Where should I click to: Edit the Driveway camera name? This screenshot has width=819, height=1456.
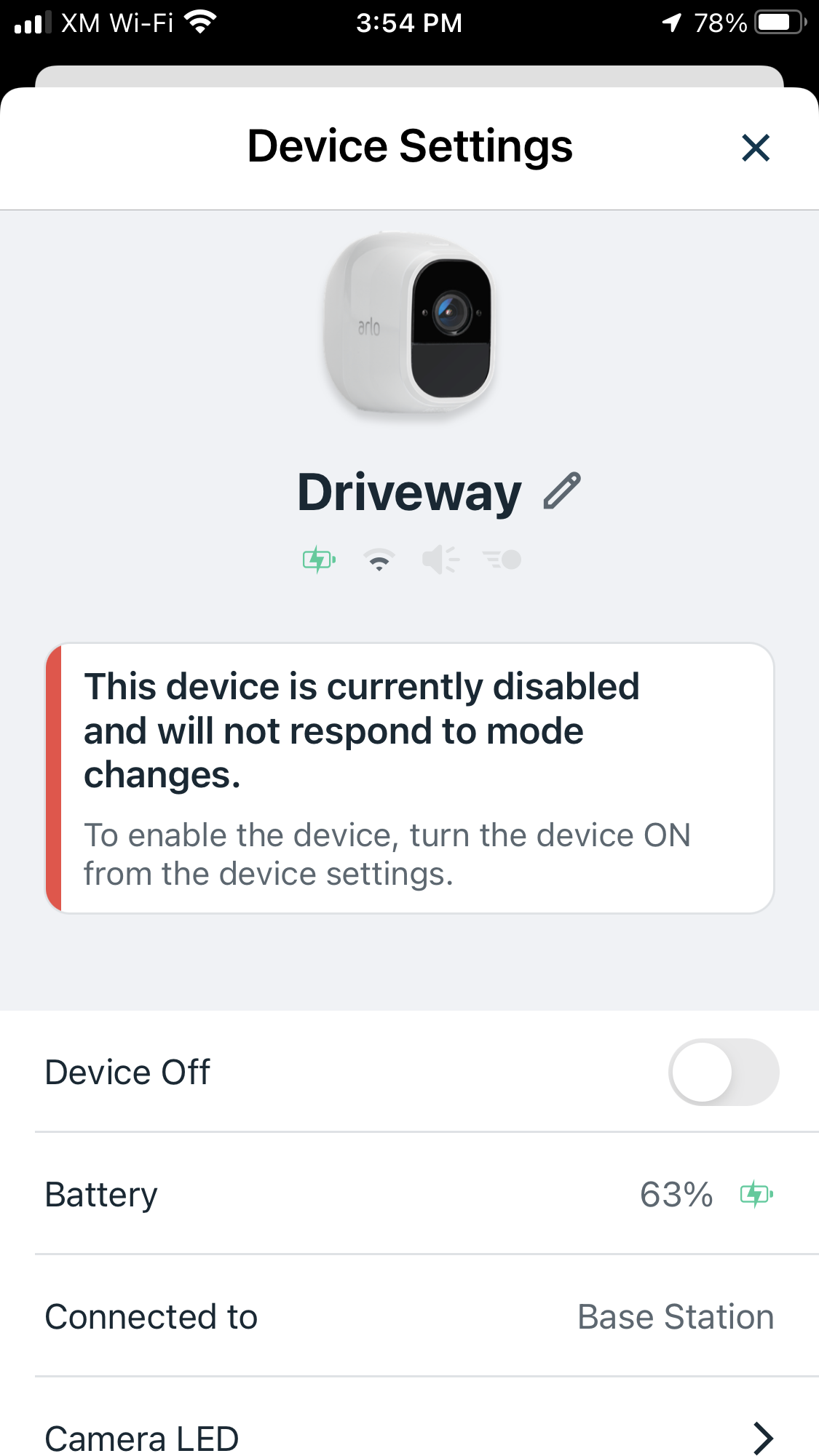point(562,491)
